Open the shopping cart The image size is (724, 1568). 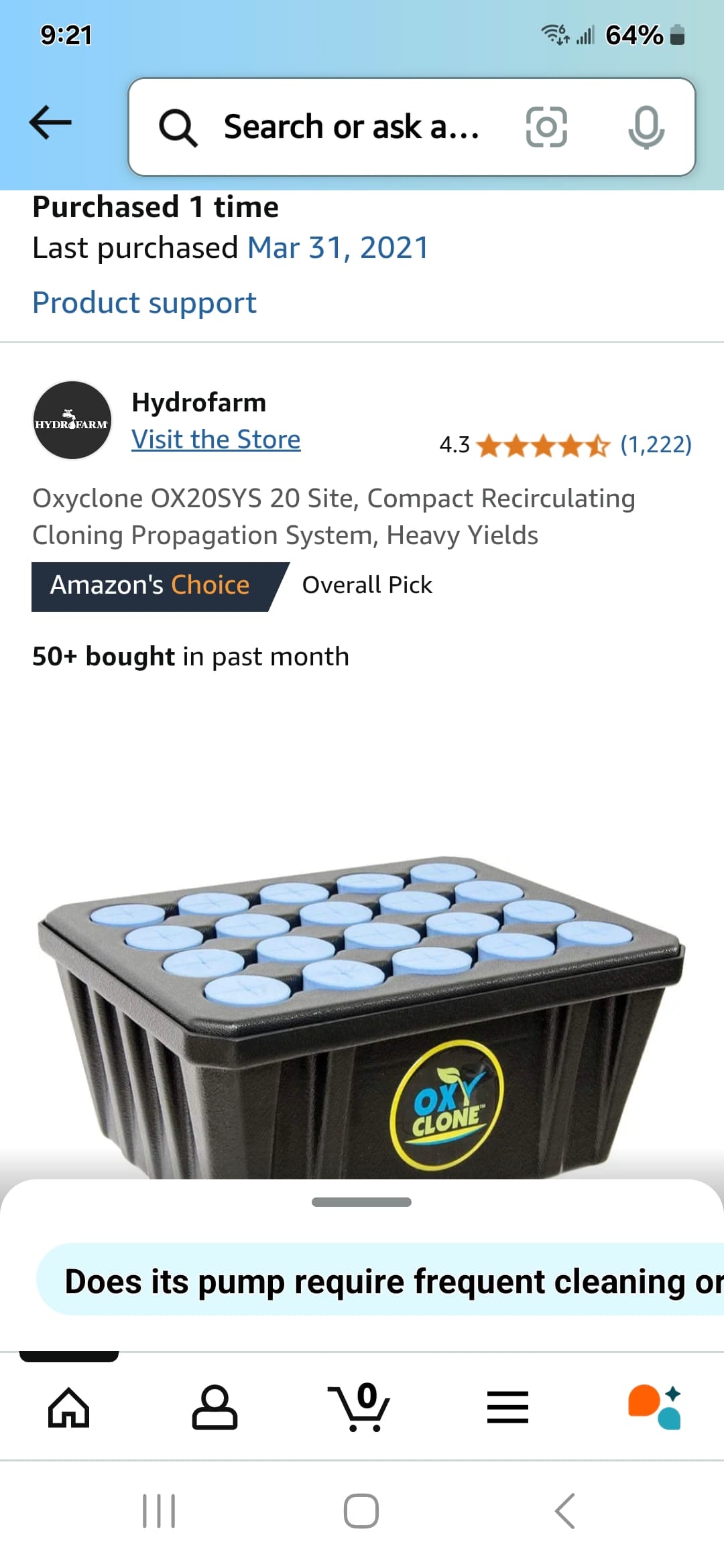pos(359,1406)
